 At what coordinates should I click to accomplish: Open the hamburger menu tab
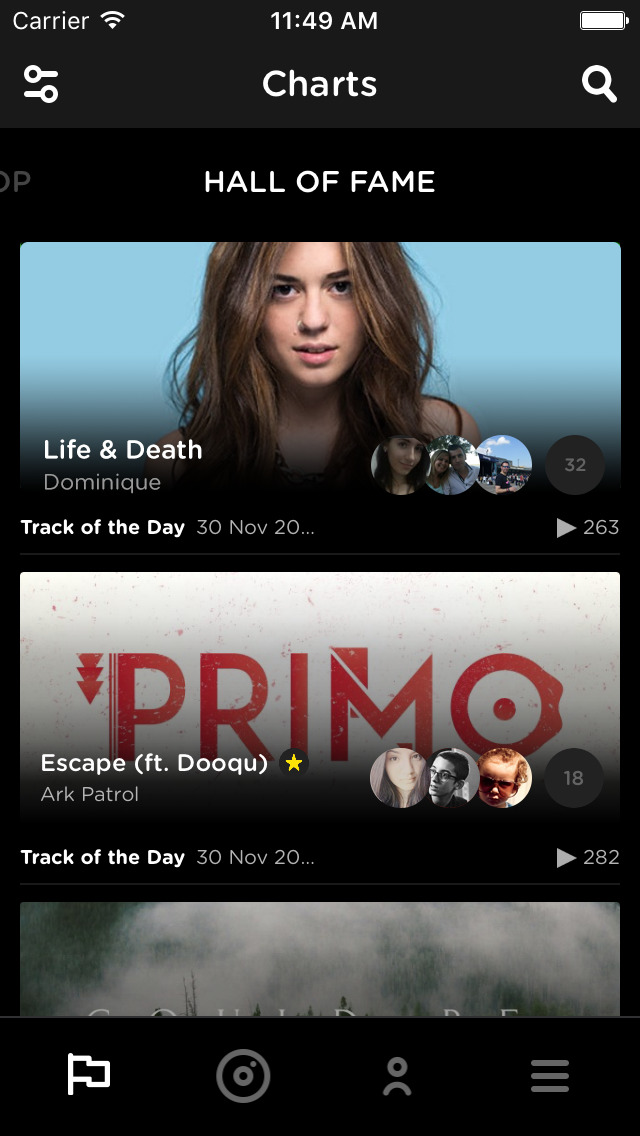click(x=550, y=1076)
